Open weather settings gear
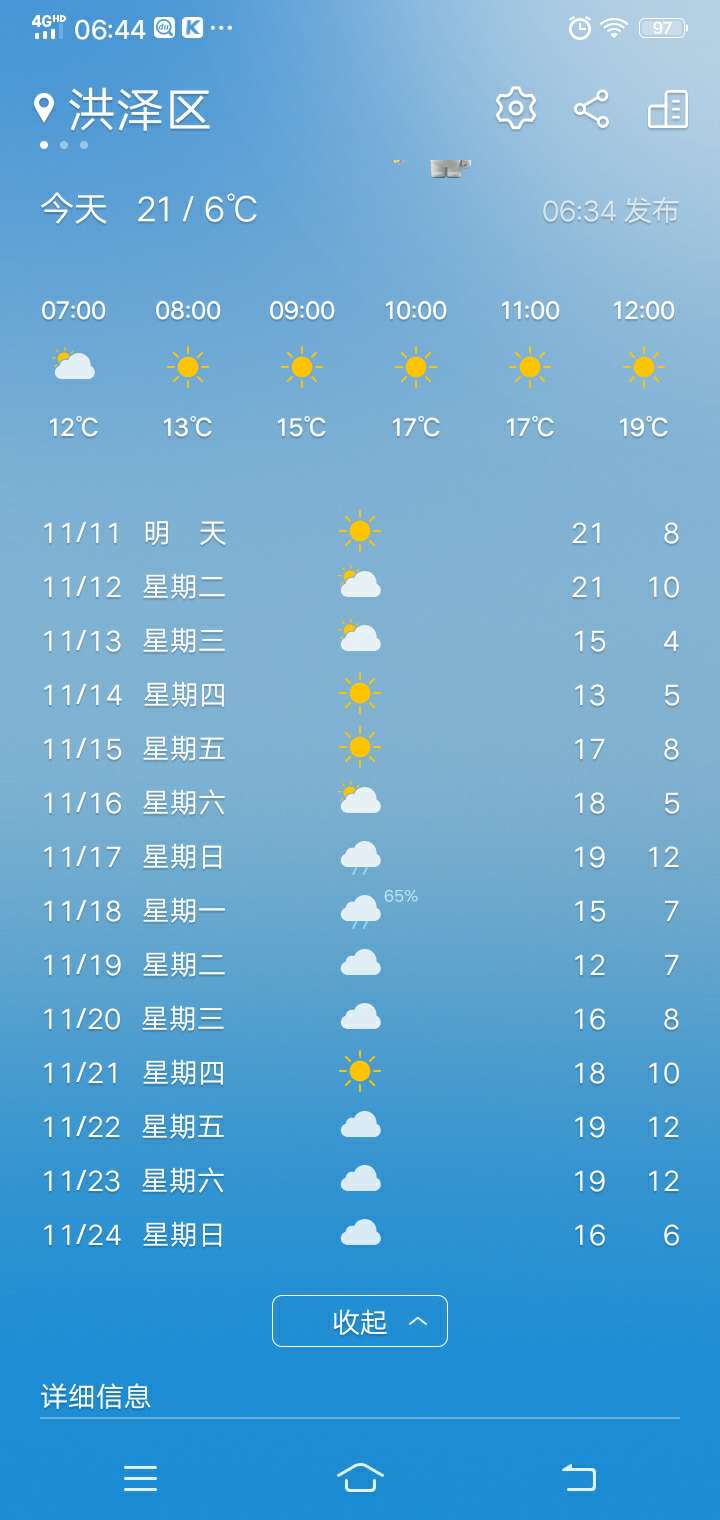The width and height of the screenshot is (720, 1520). [x=516, y=108]
